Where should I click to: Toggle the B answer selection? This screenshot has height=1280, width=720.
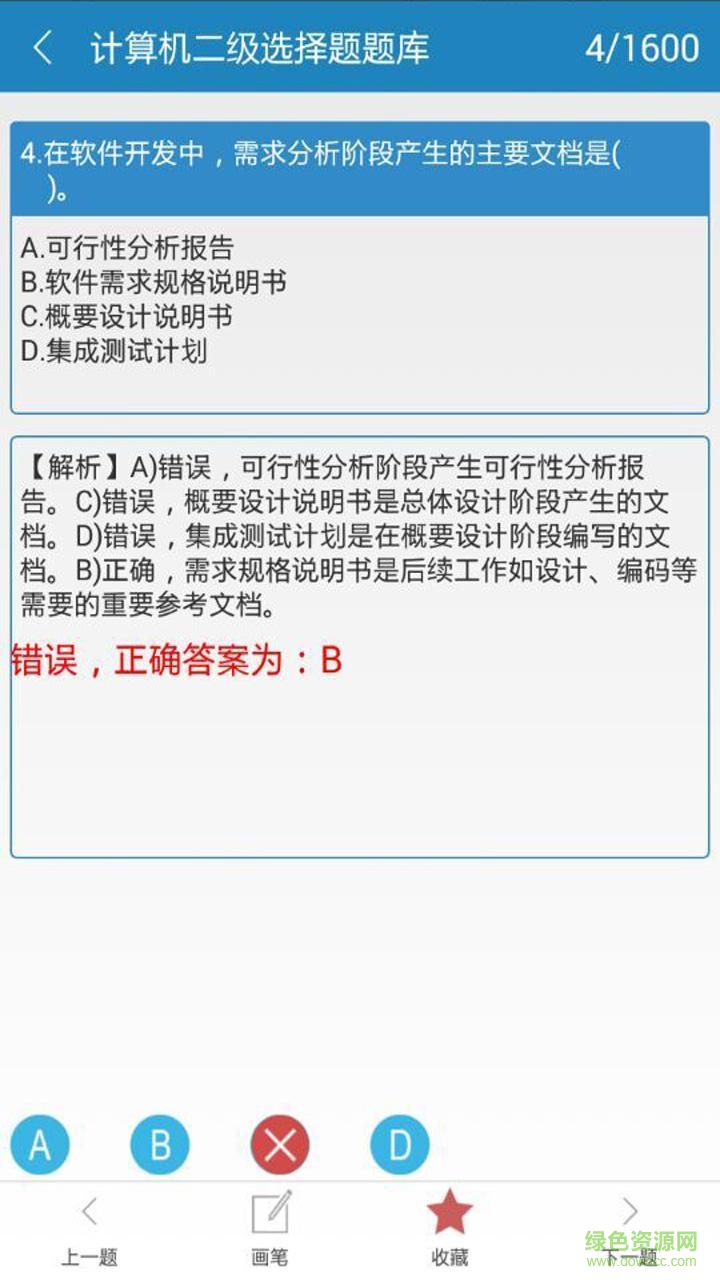point(160,1143)
